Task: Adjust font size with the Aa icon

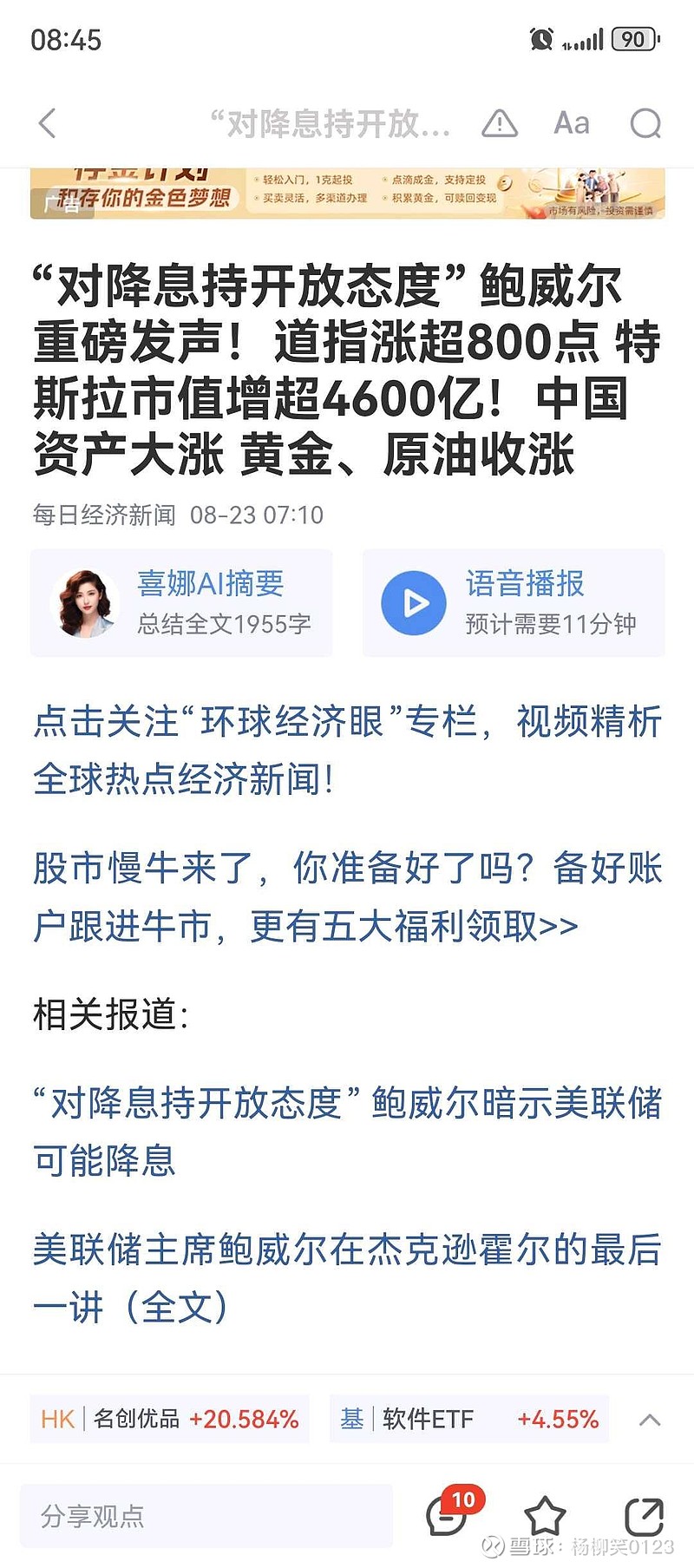Action: 572,124
